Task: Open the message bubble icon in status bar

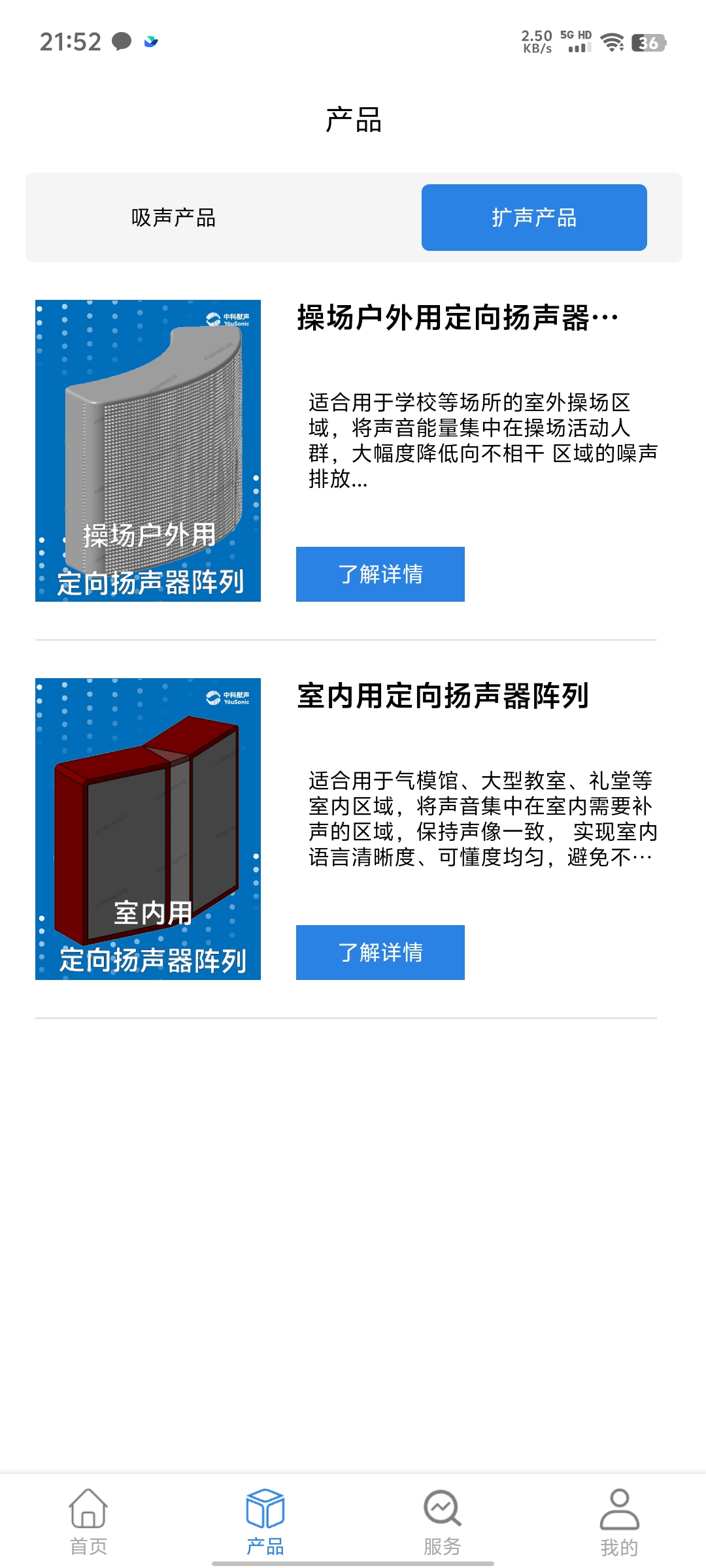Action: pyautogui.click(x=121, y=41)
